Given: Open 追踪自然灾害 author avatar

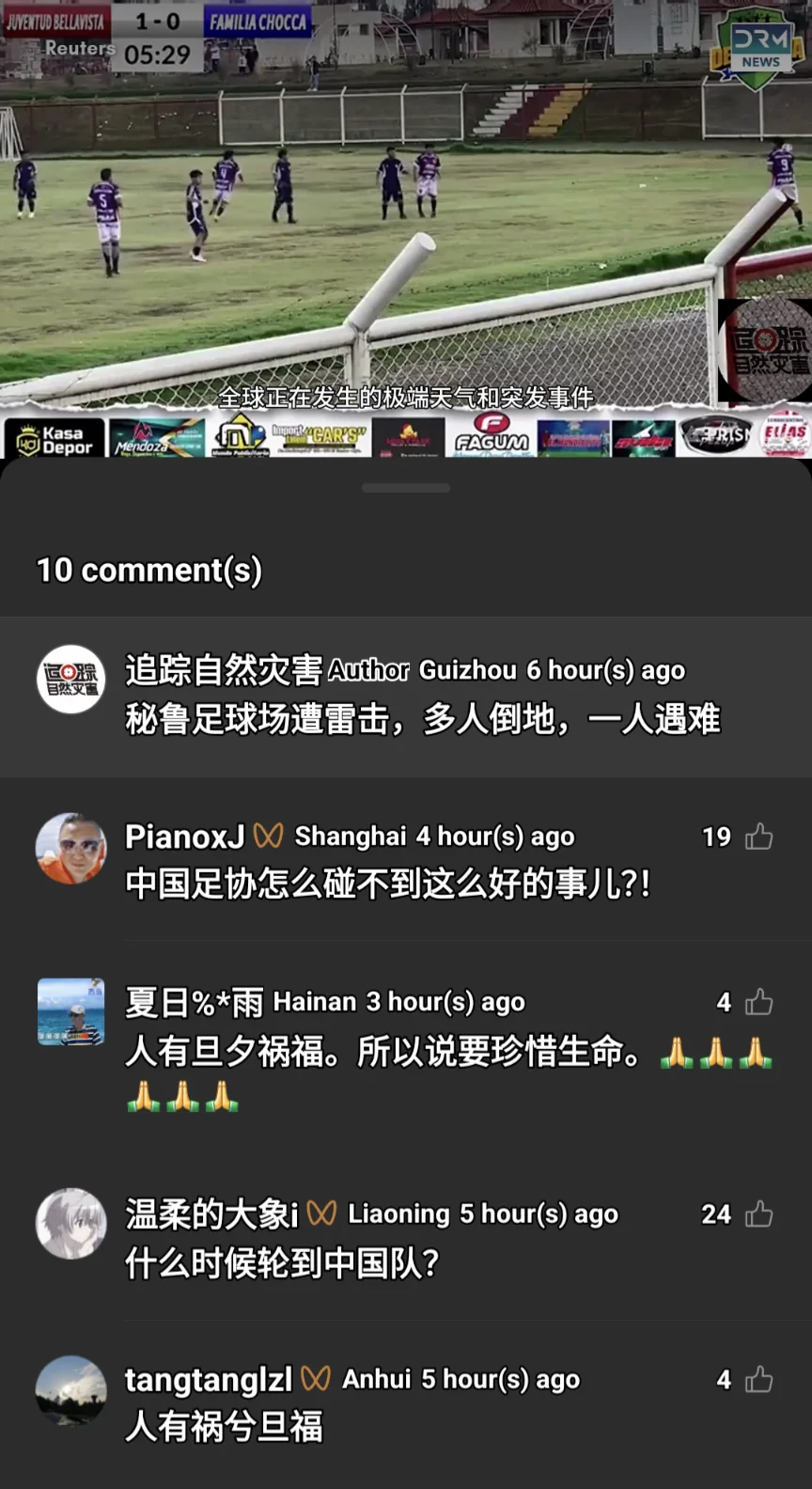Looking at the screenshot, I should click(x=70, y=680).
